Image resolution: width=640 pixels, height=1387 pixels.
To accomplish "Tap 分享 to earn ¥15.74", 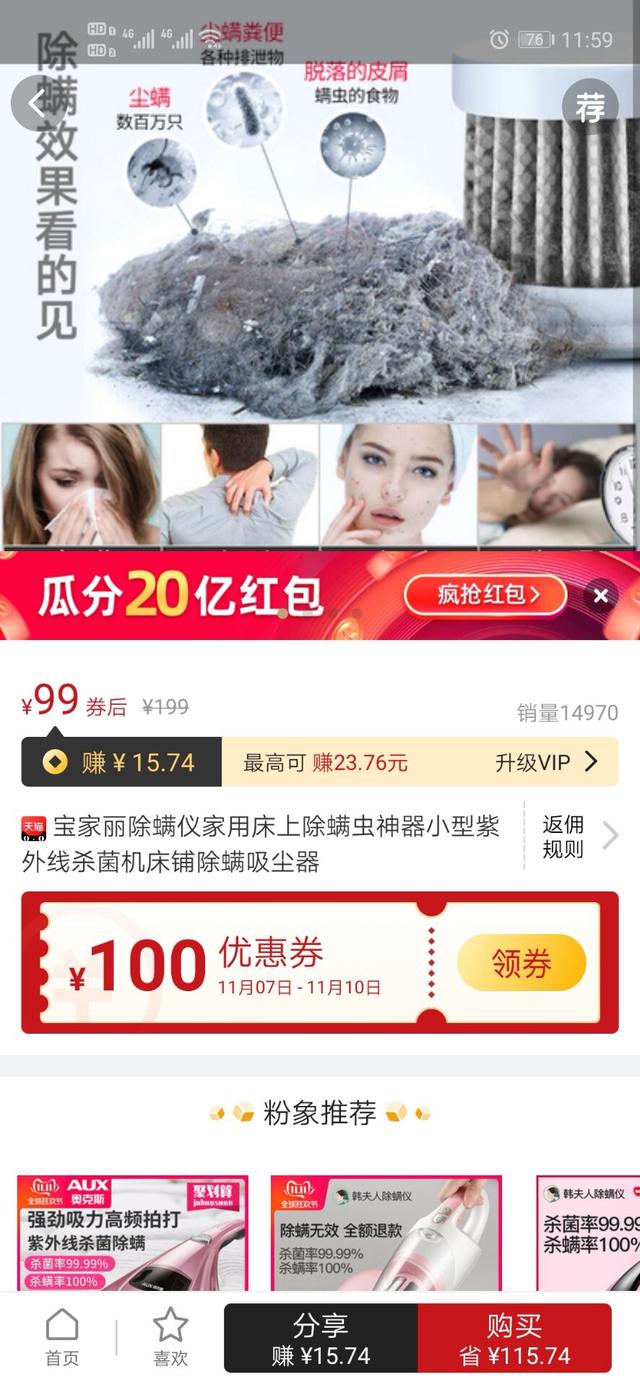I will click(320, 1339).
